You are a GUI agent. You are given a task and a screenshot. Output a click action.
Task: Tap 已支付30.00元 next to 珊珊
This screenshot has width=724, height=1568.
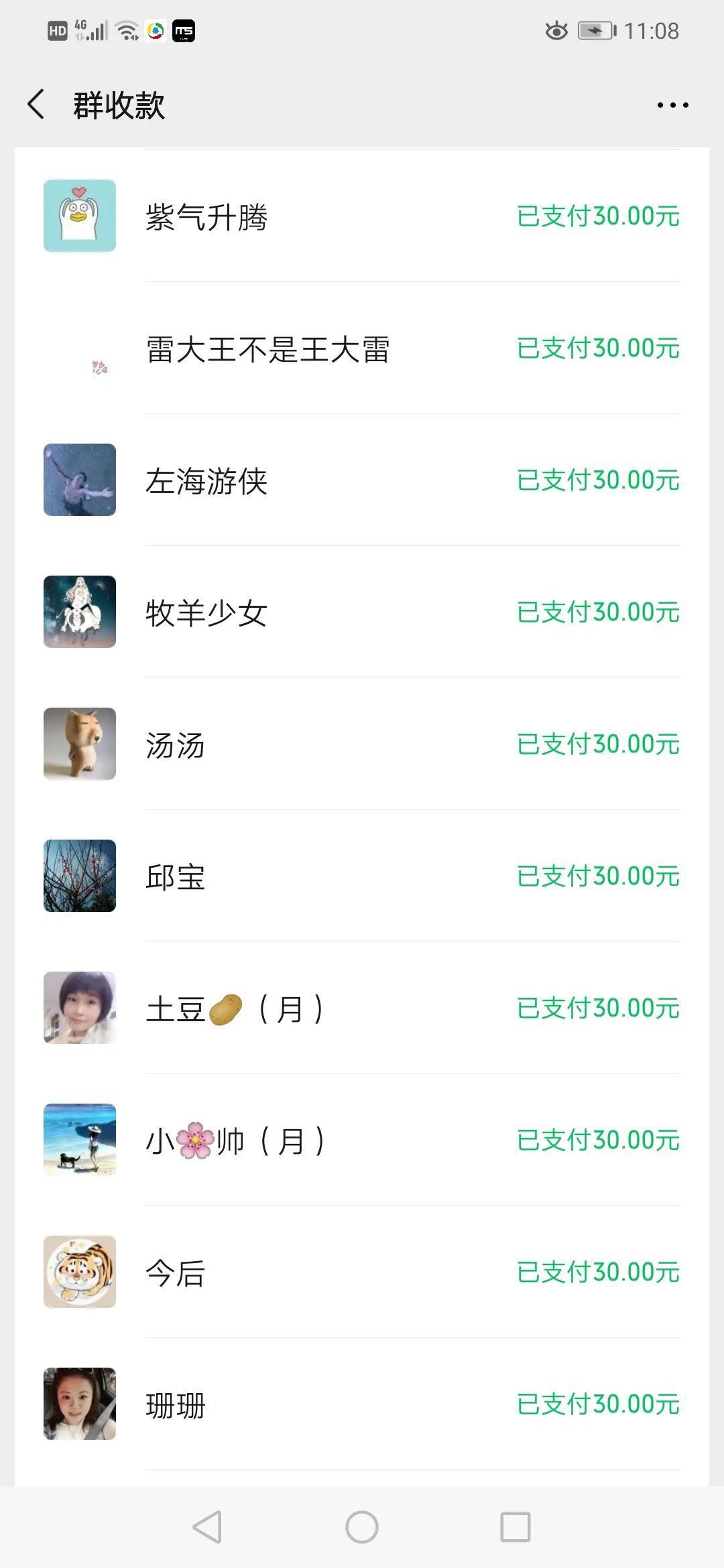tap(597, 1404)
